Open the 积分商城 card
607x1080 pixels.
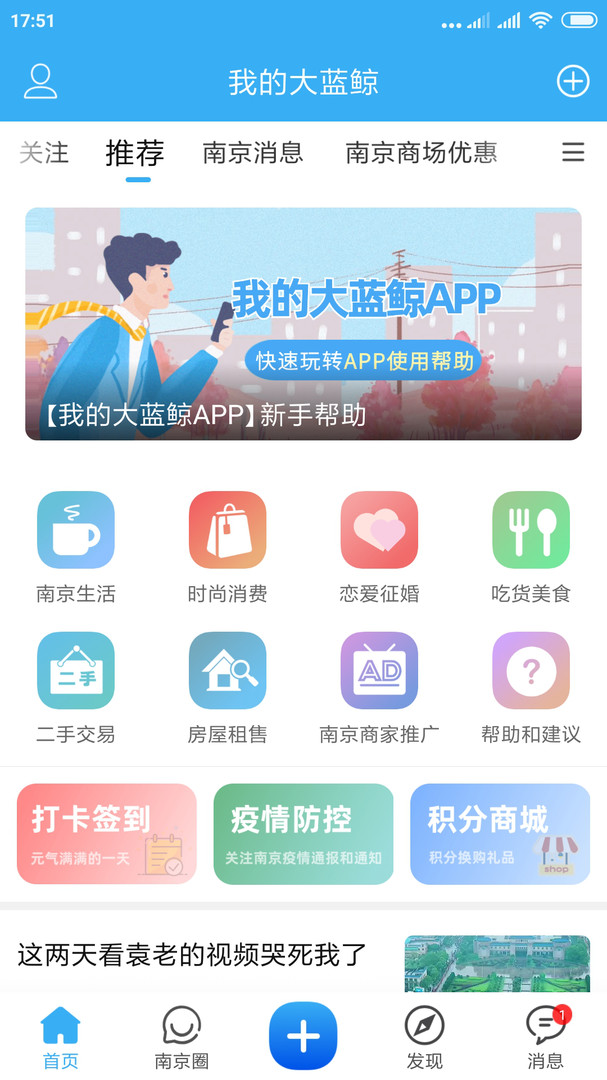[500, 834]
